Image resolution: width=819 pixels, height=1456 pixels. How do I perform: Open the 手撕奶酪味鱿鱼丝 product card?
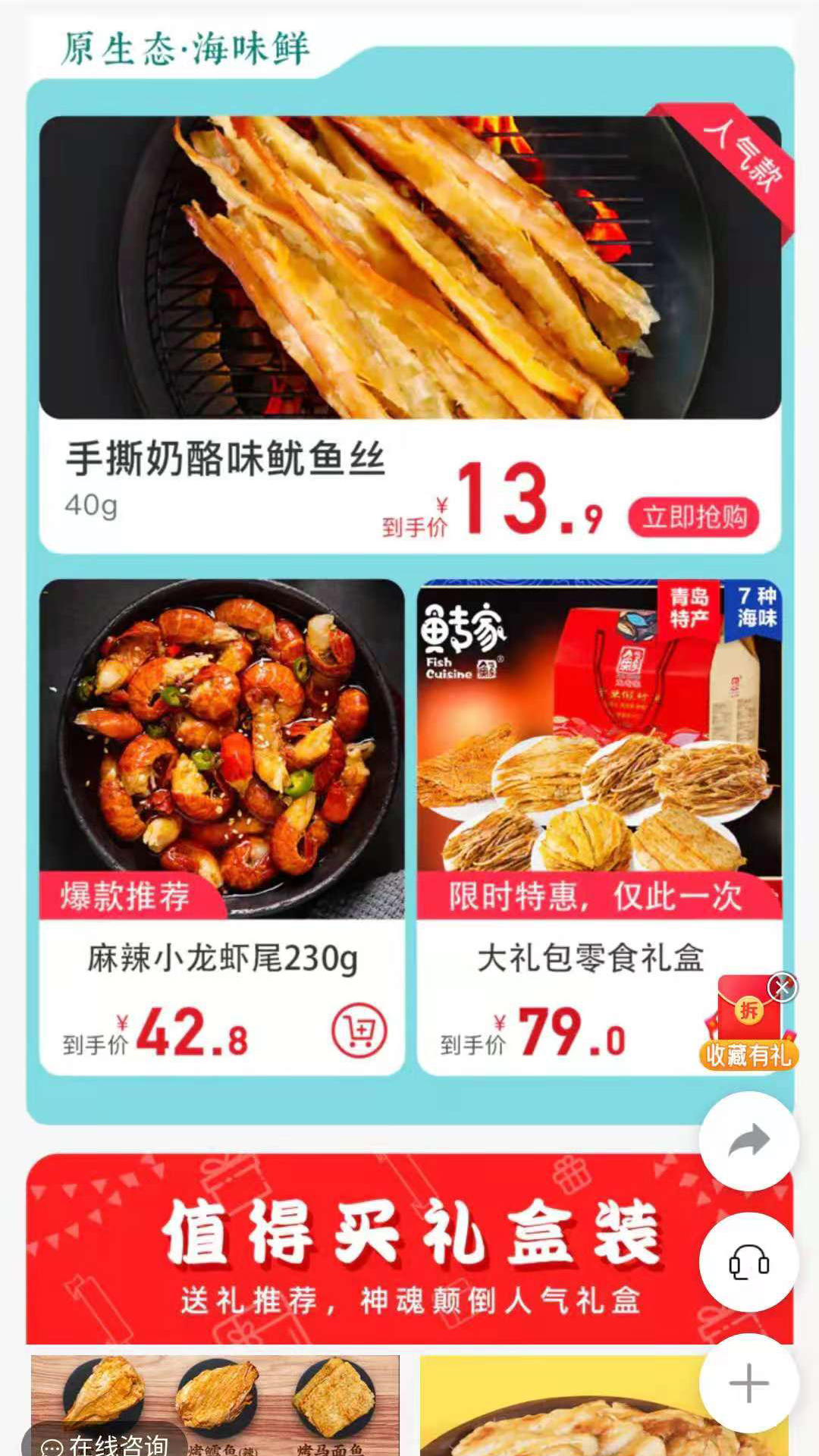click(409, 303)
